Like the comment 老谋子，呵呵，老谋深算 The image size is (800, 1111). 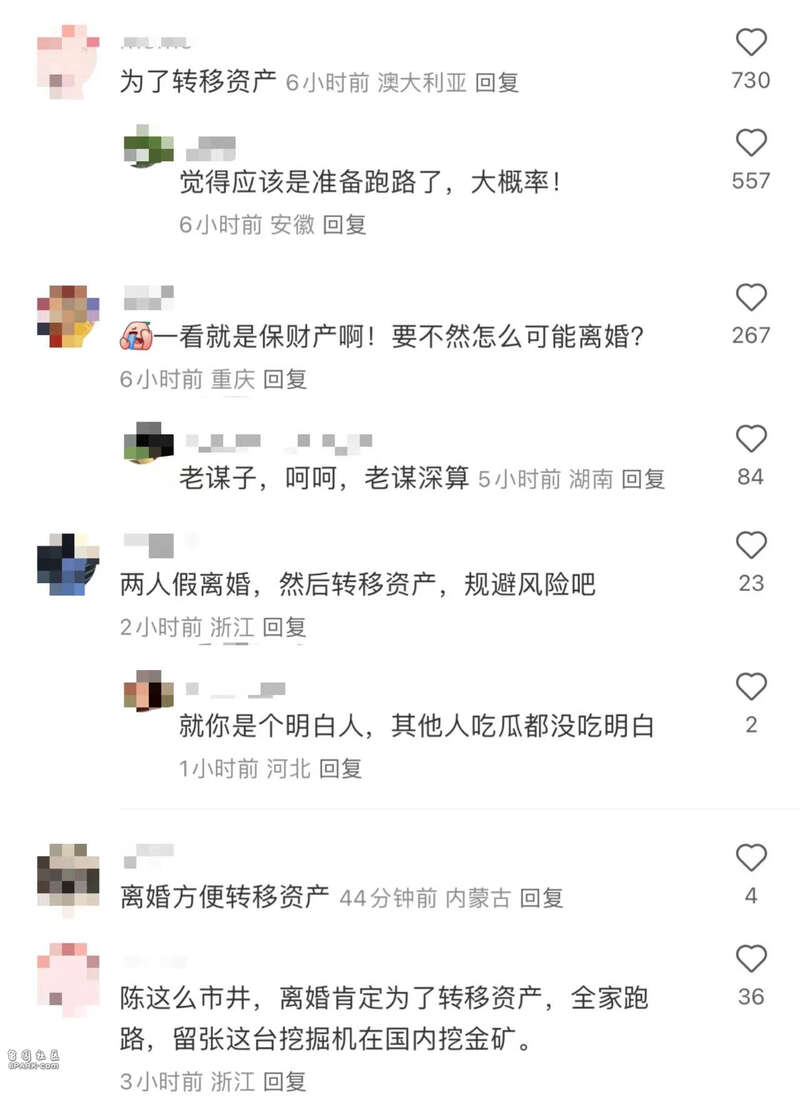[751, 439]
